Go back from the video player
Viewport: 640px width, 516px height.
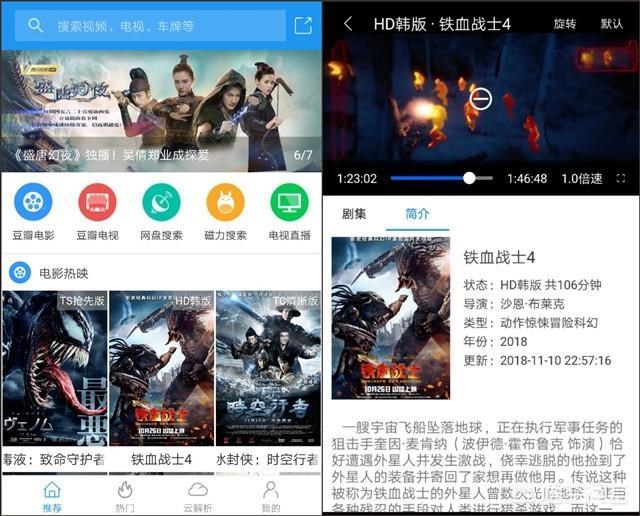pyautogui.click(x=348, y=23)
